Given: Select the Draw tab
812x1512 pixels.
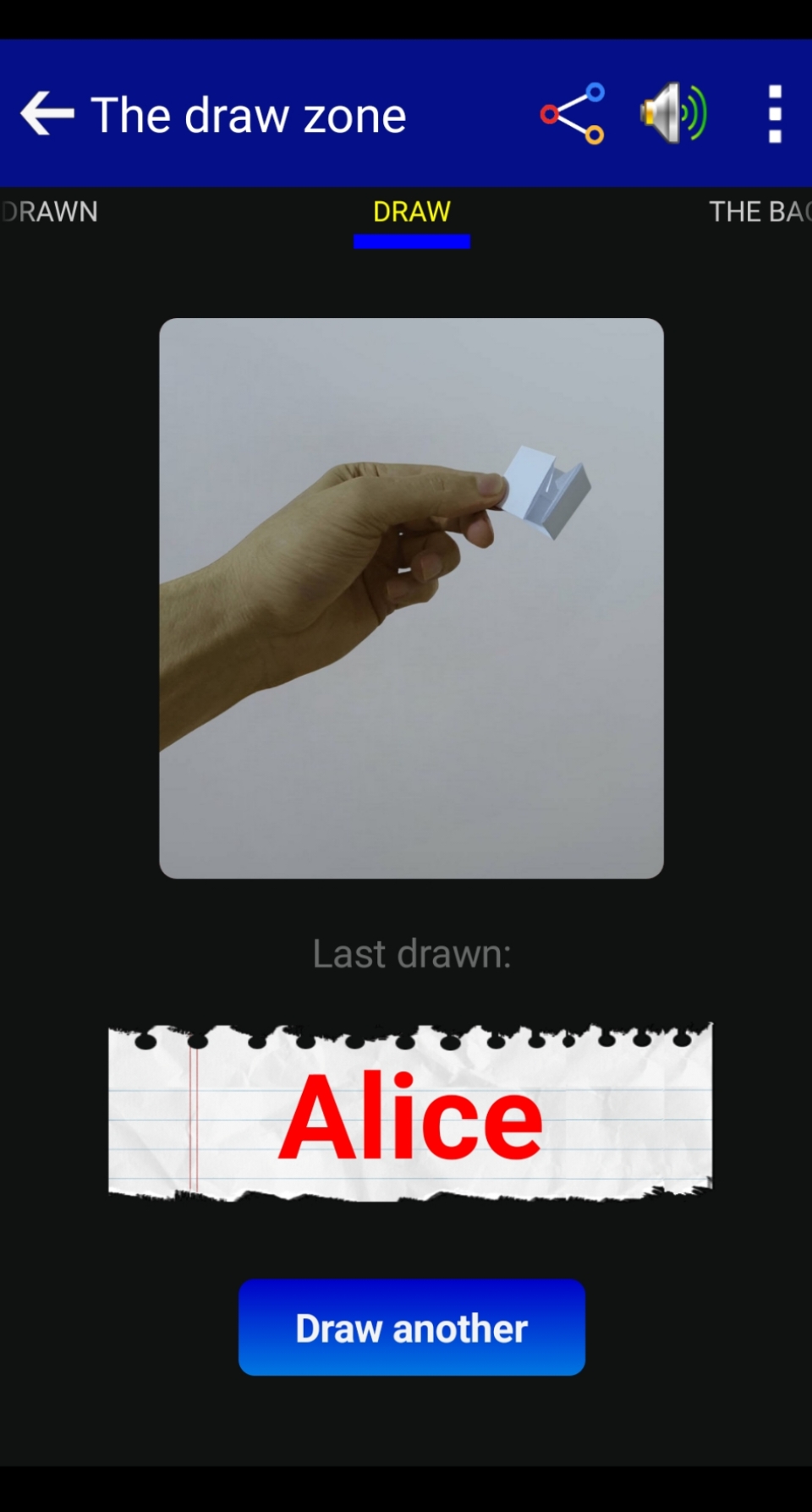Looking at the screenshot, I should pos(411,211).
